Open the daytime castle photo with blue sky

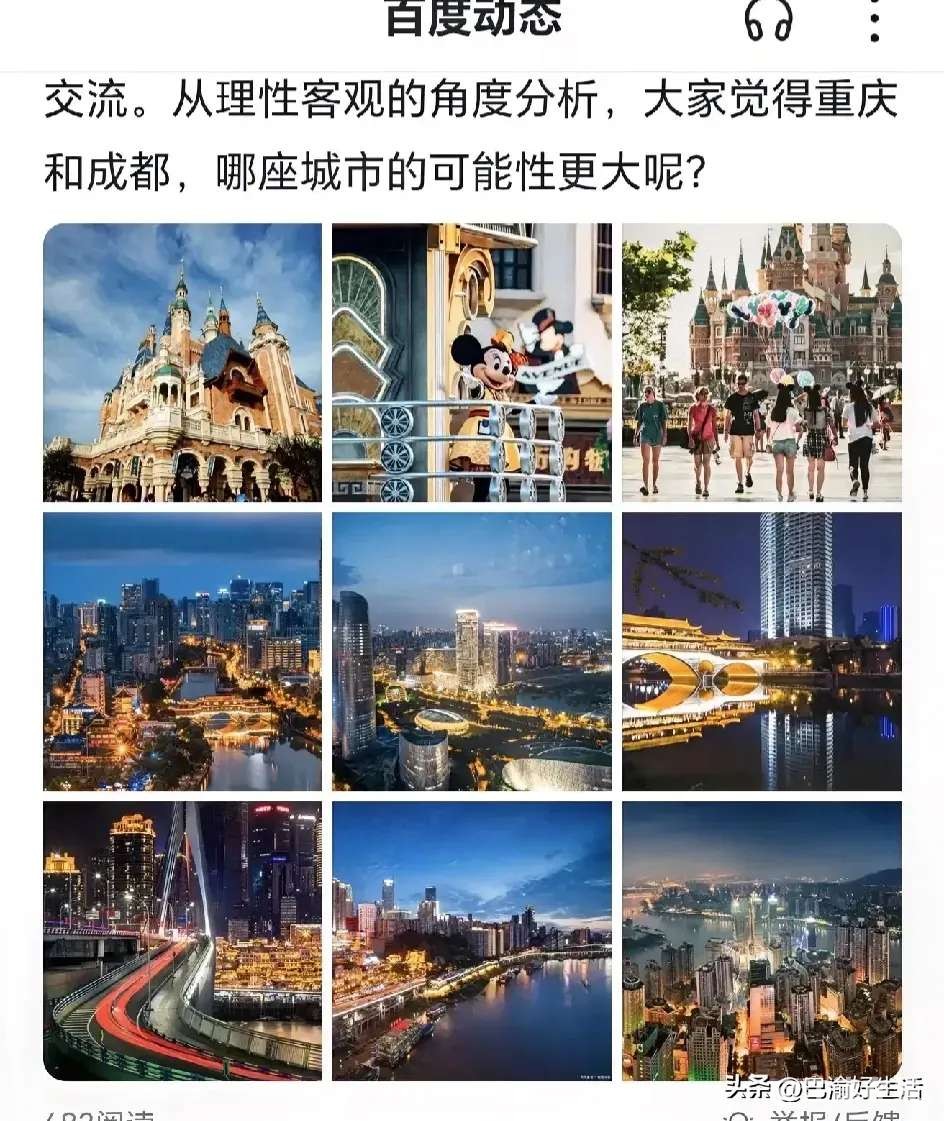pyautogui.click(x=182, y=362)
